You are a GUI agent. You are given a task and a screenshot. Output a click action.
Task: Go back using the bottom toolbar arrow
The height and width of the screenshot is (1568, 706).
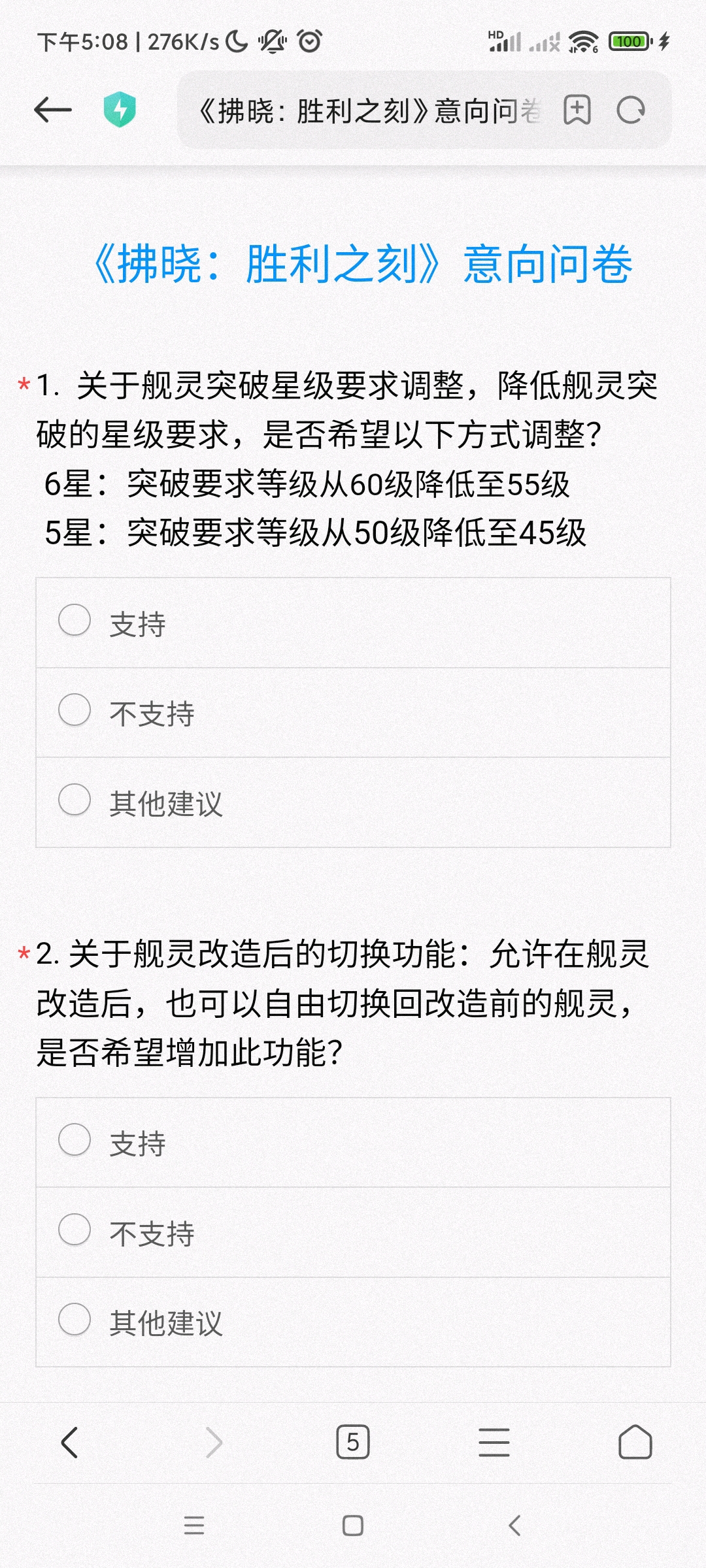pos(70,1442)
